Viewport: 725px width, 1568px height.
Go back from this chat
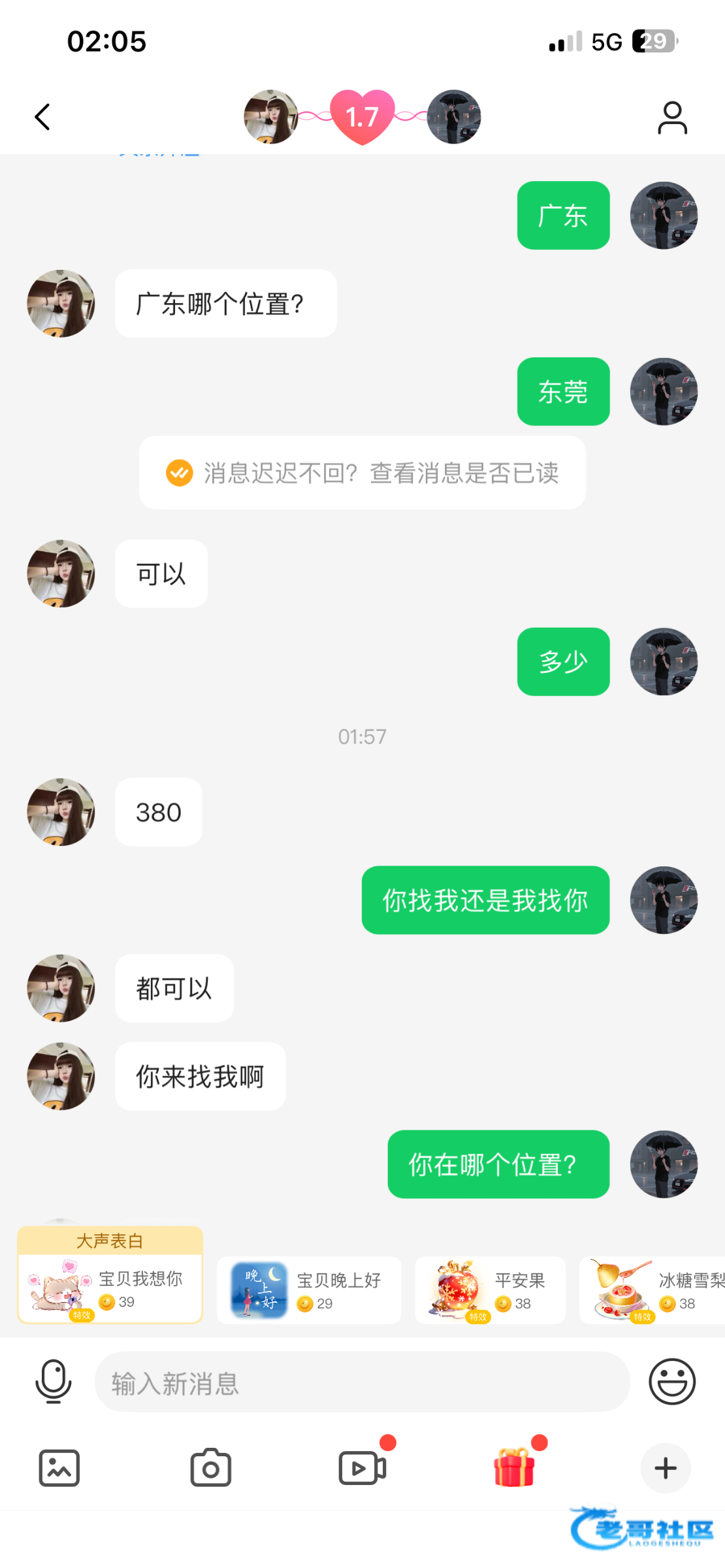(x=42, y=118)
